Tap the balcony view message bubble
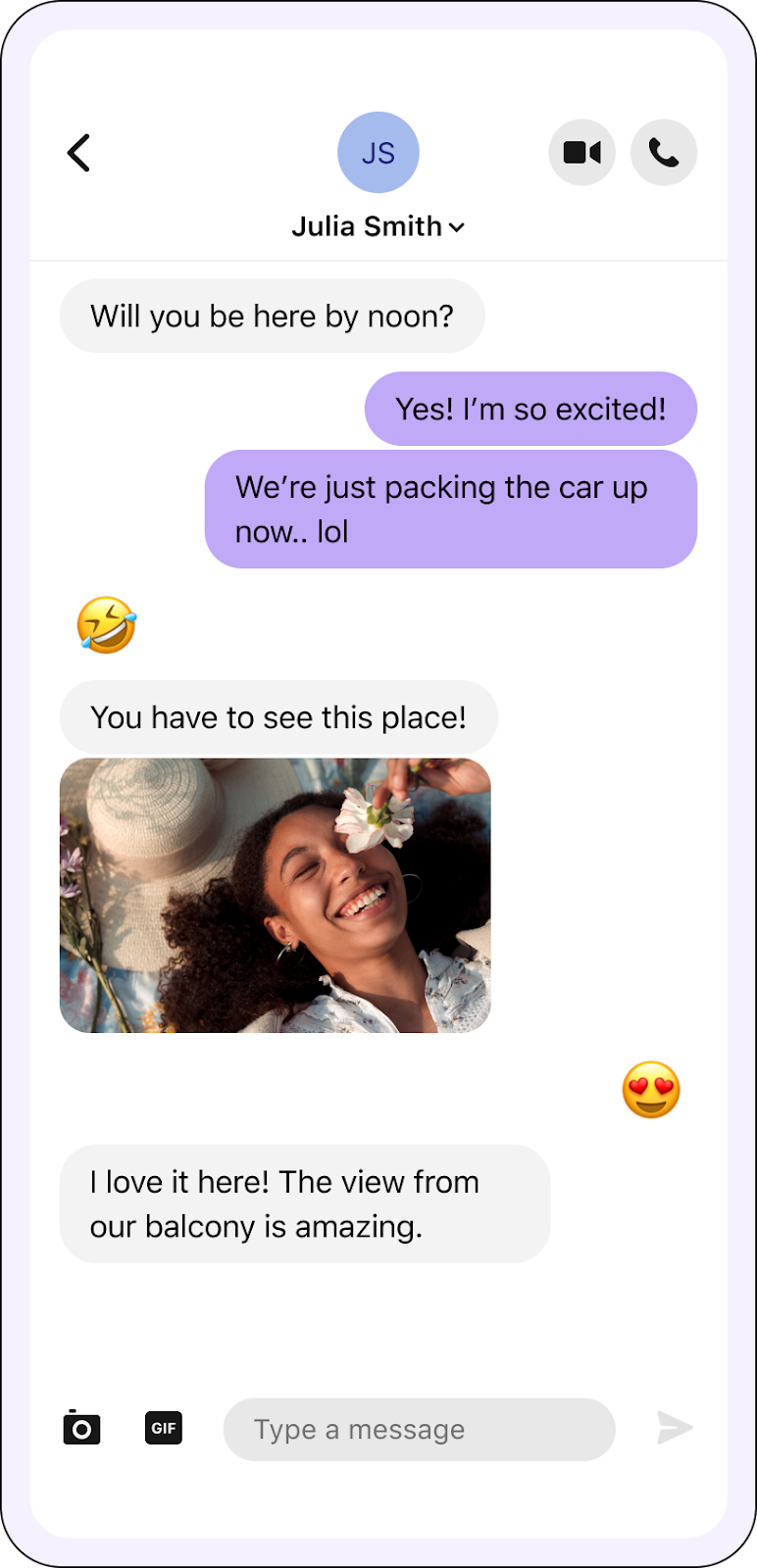 pos(305,1204)
